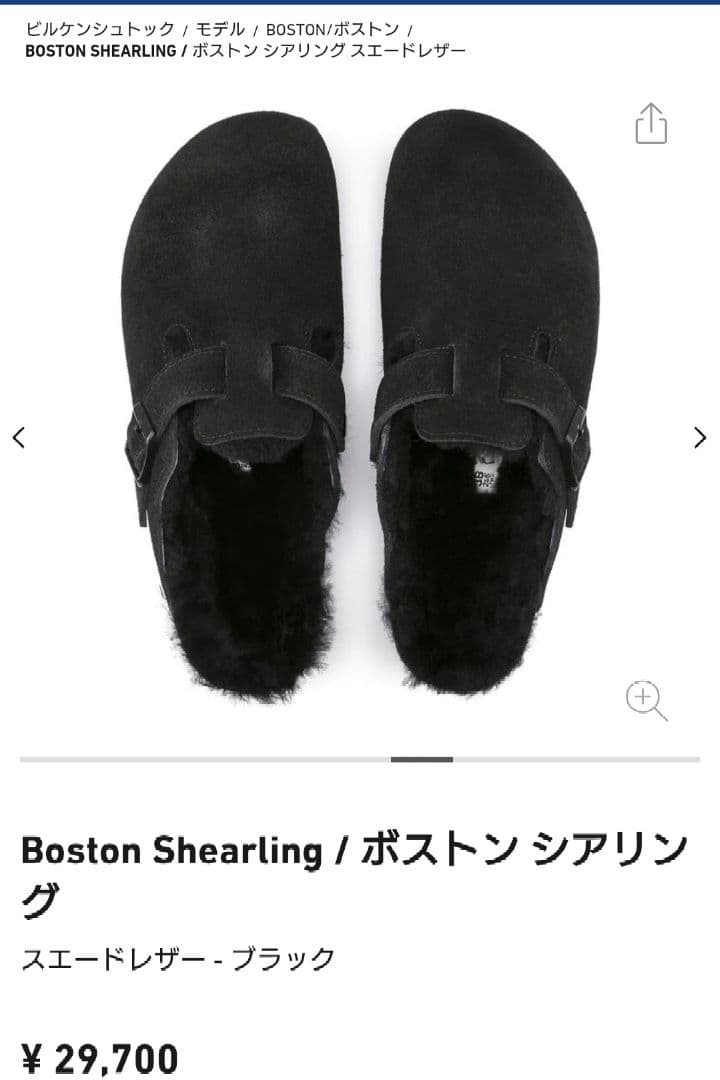
Task: Collapse back using the left chevron arrow
Action: click(19, 436)
